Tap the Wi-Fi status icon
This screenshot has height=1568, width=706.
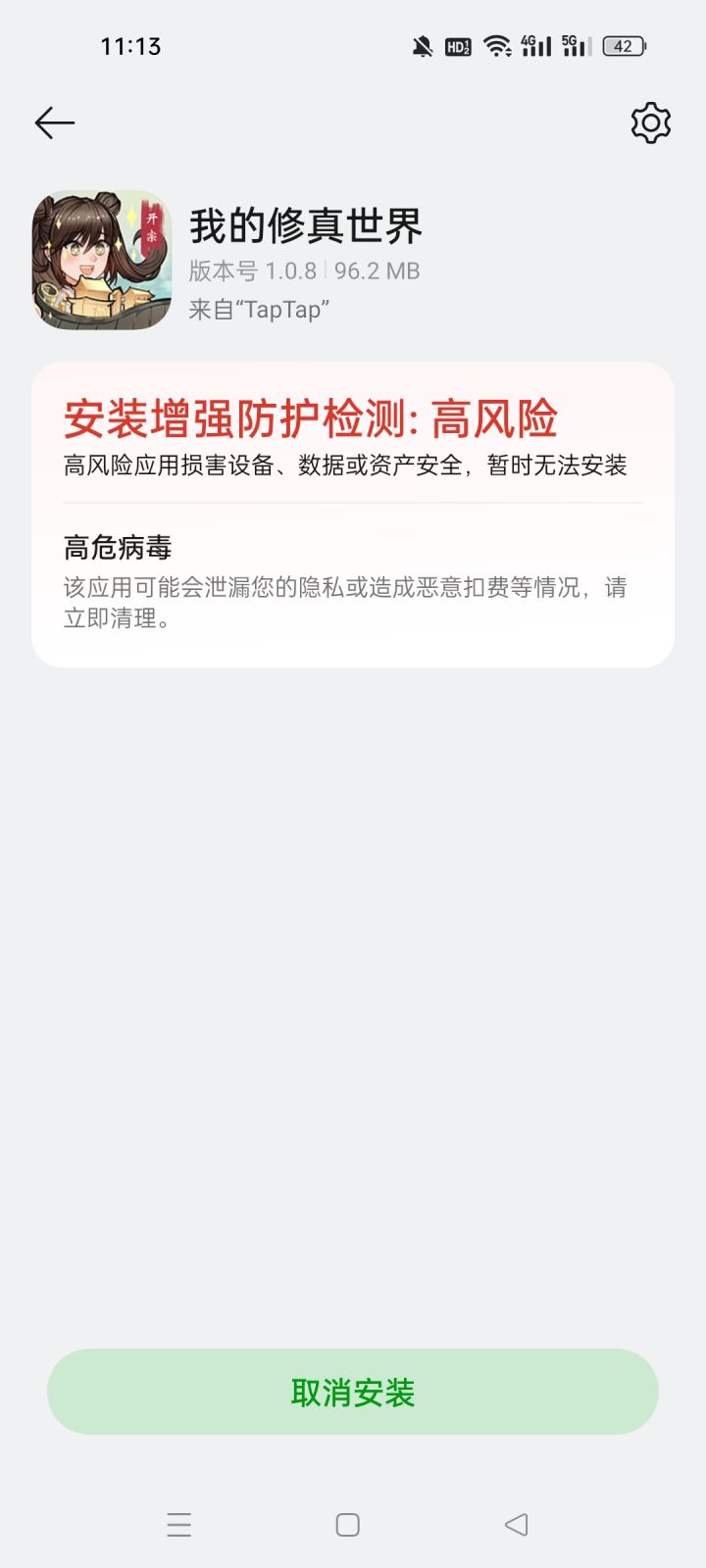point(498,45)
